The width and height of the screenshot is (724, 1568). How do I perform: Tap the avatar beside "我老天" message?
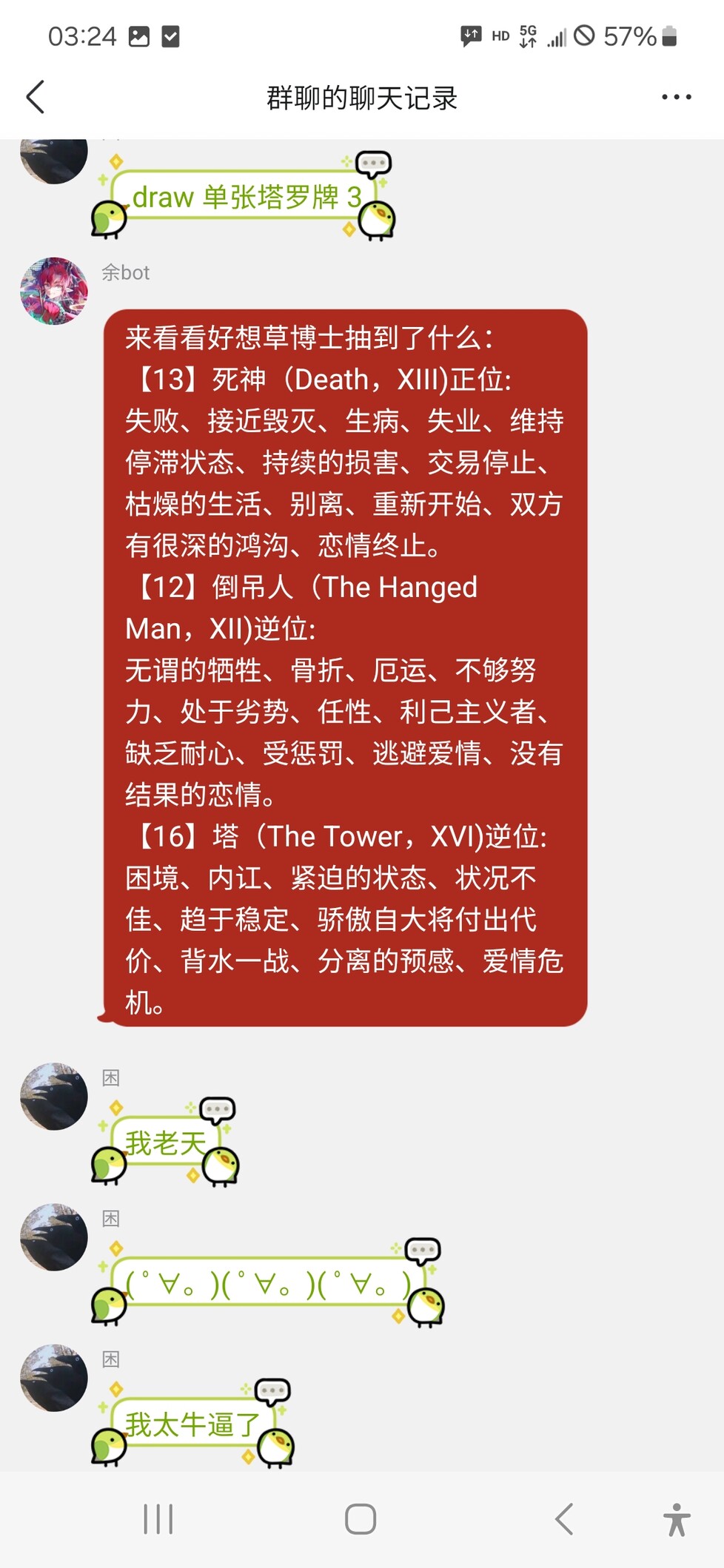[x=54, y=1097]
